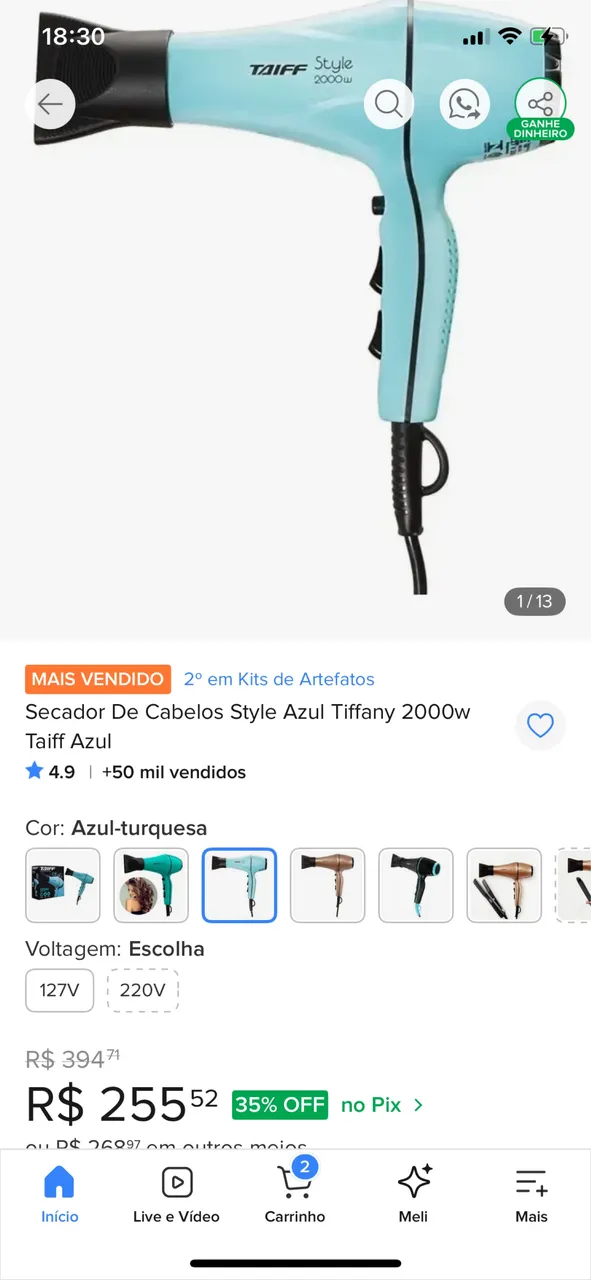Choose the black dryer color variant
Viewport: 591px width, 1280px height.
pos(415,885)
